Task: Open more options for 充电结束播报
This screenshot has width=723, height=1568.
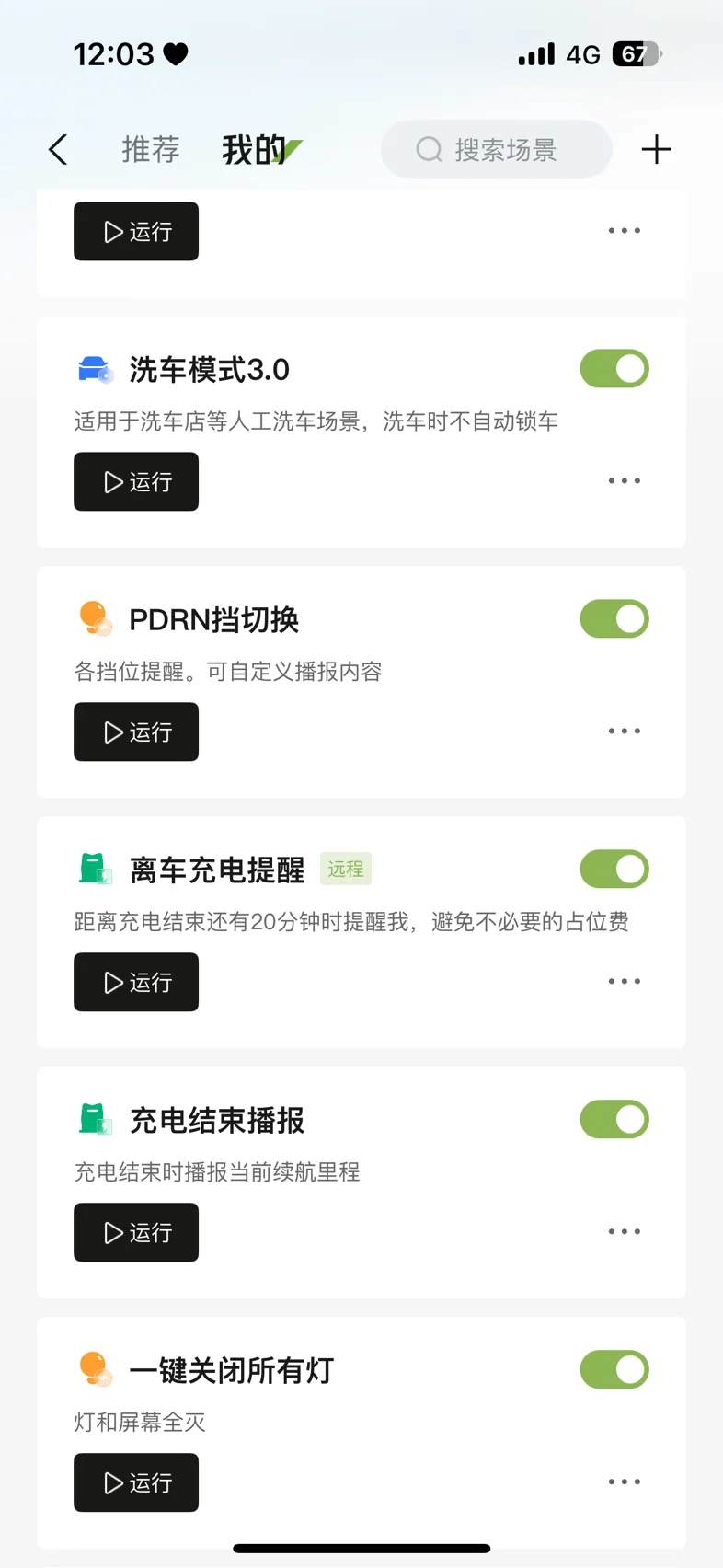Action: pyautogui.click(x=624, y=1232)
